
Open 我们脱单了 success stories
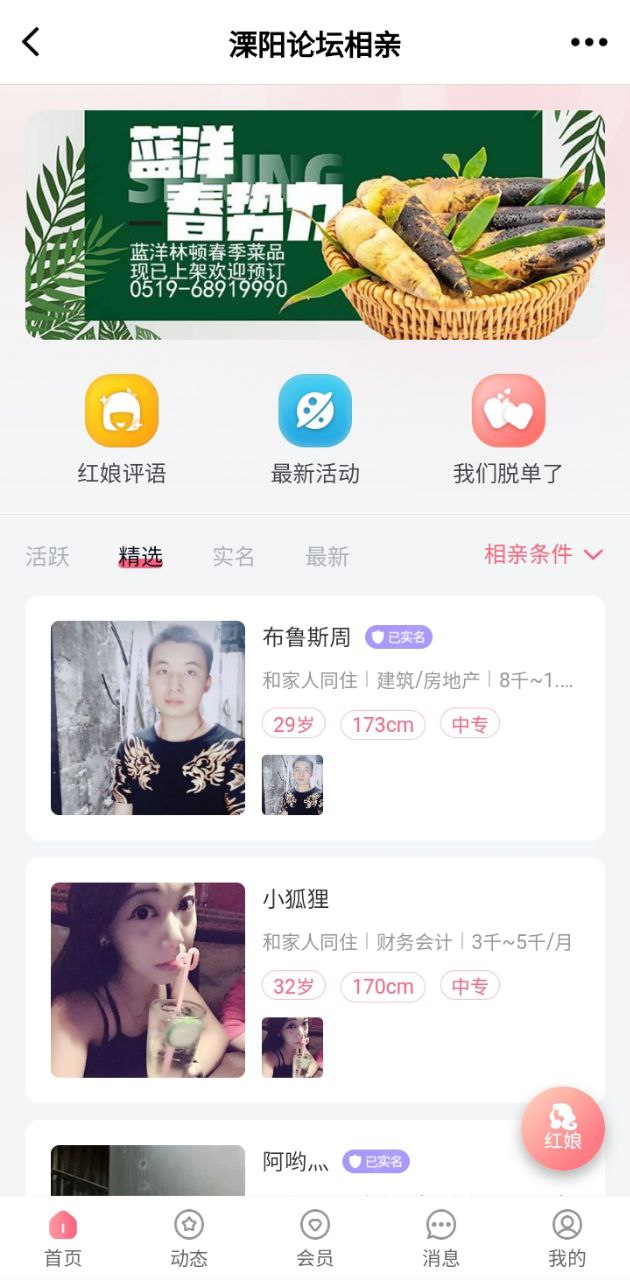pyautogui.click(x=508, y=428)
